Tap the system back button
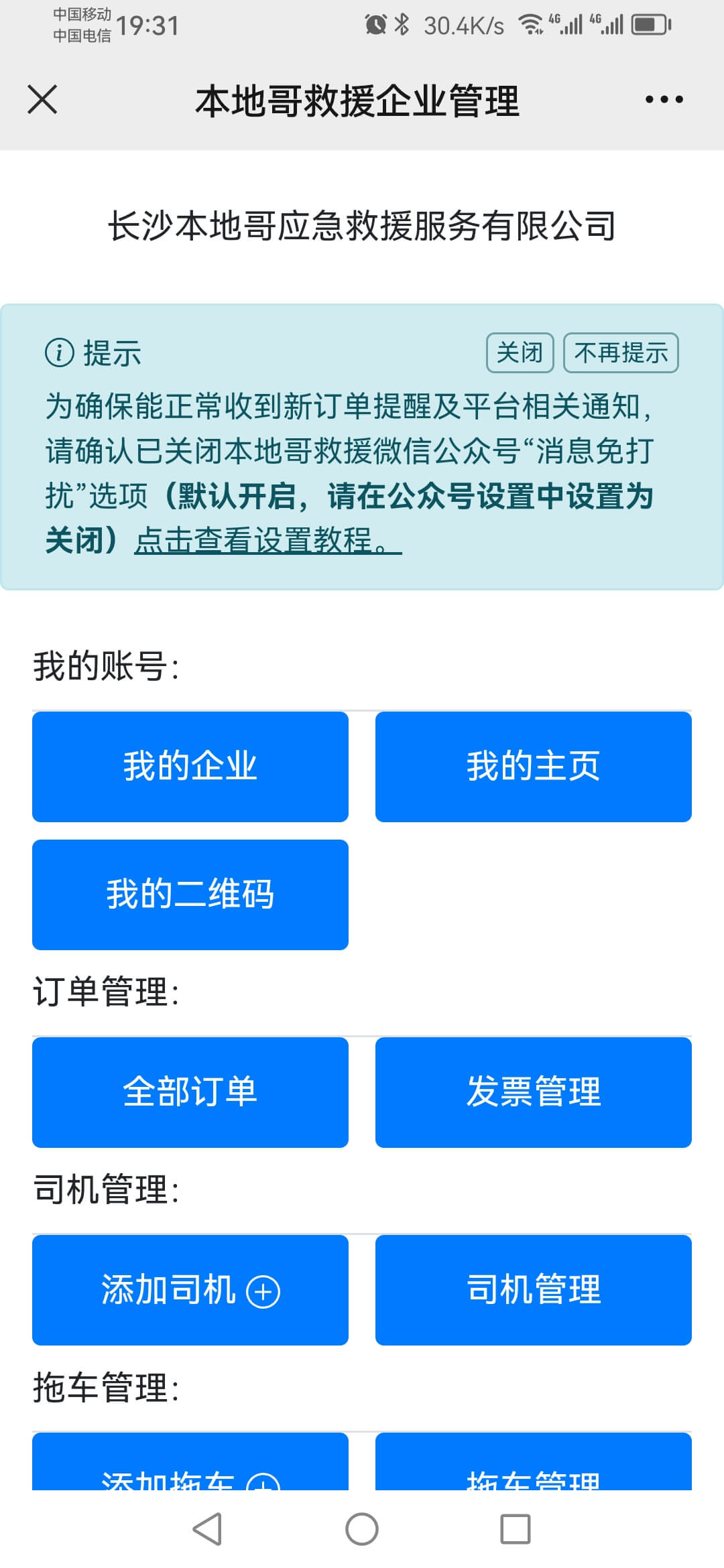The image size is (724, 1568). 207,1529
